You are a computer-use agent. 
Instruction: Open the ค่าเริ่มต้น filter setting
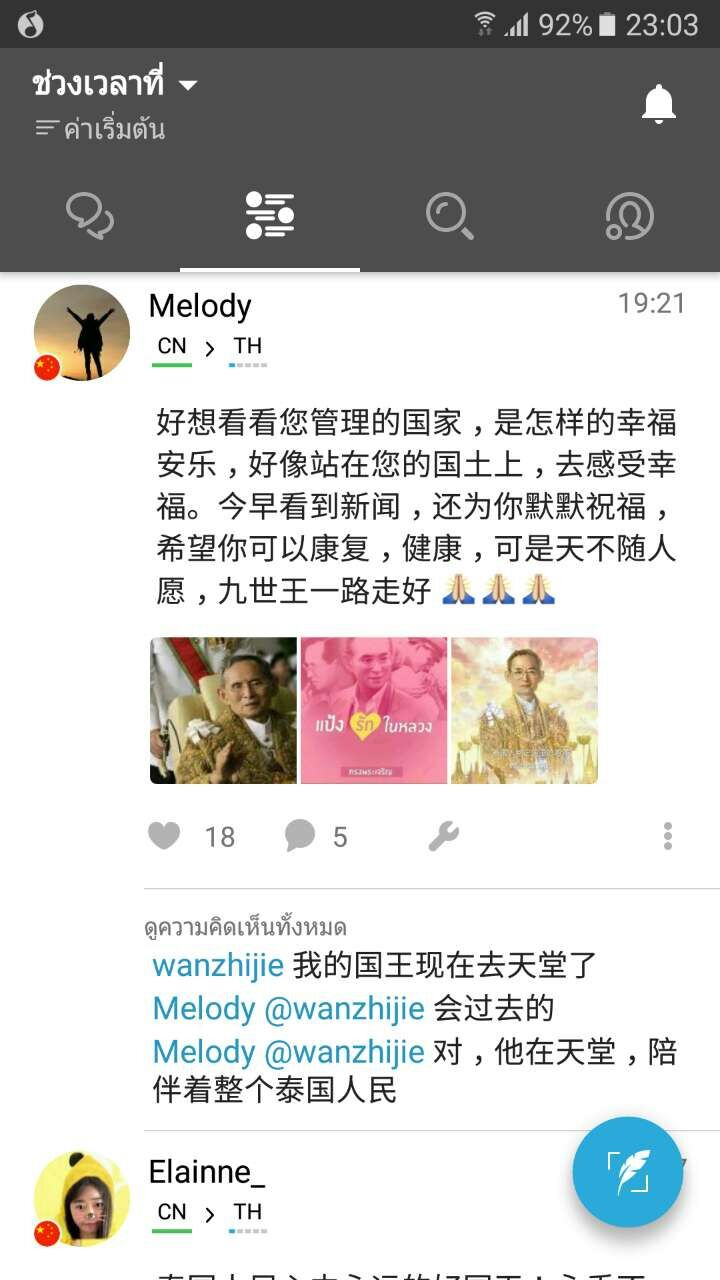pyautogui.click(x=100, y=129)
